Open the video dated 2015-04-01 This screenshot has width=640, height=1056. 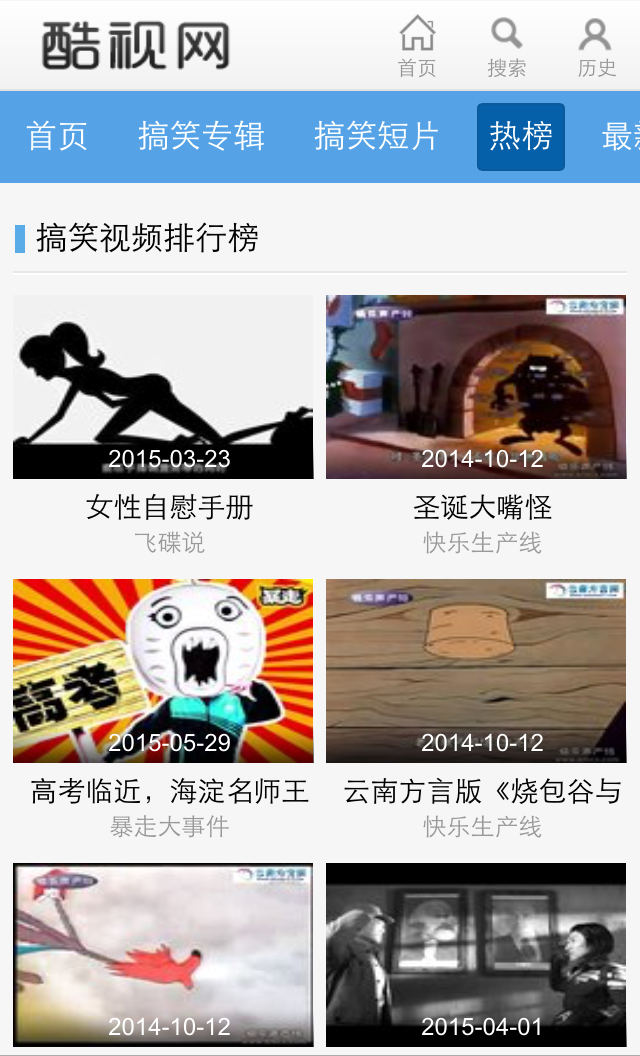(476, 954)
